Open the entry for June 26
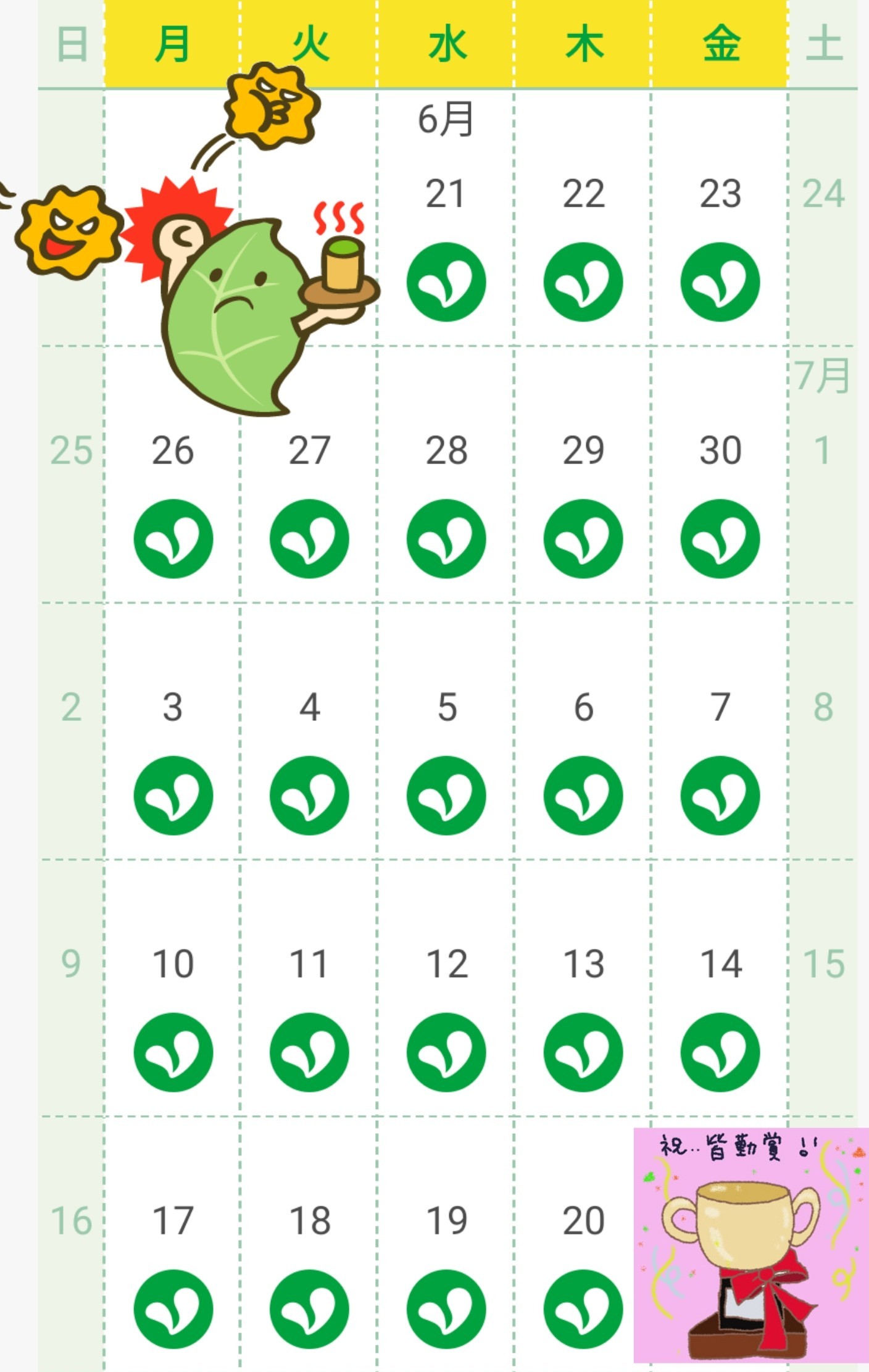Screen dimensions: 869x1372 coord(173,475)
